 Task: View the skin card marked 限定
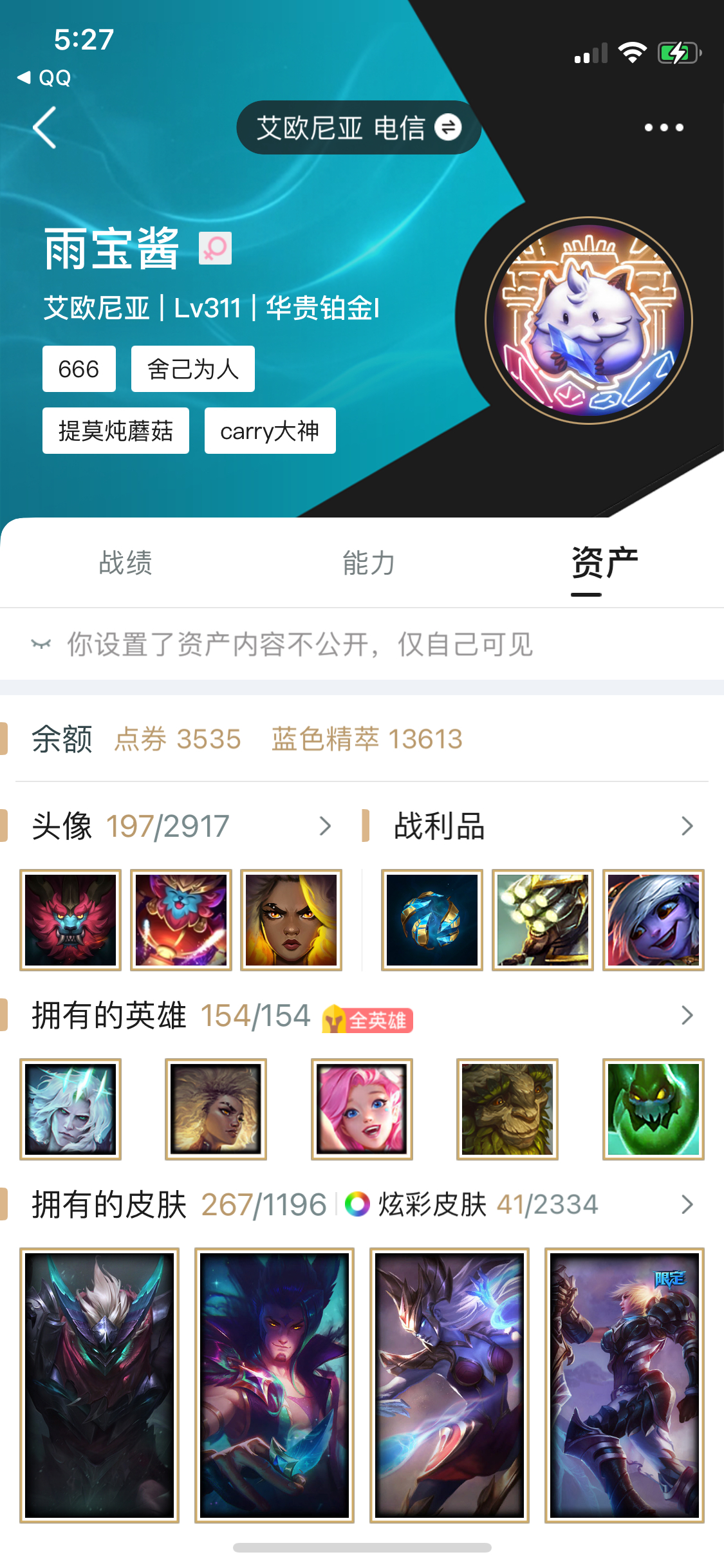pyautogui.click(x=624, y=1385)
